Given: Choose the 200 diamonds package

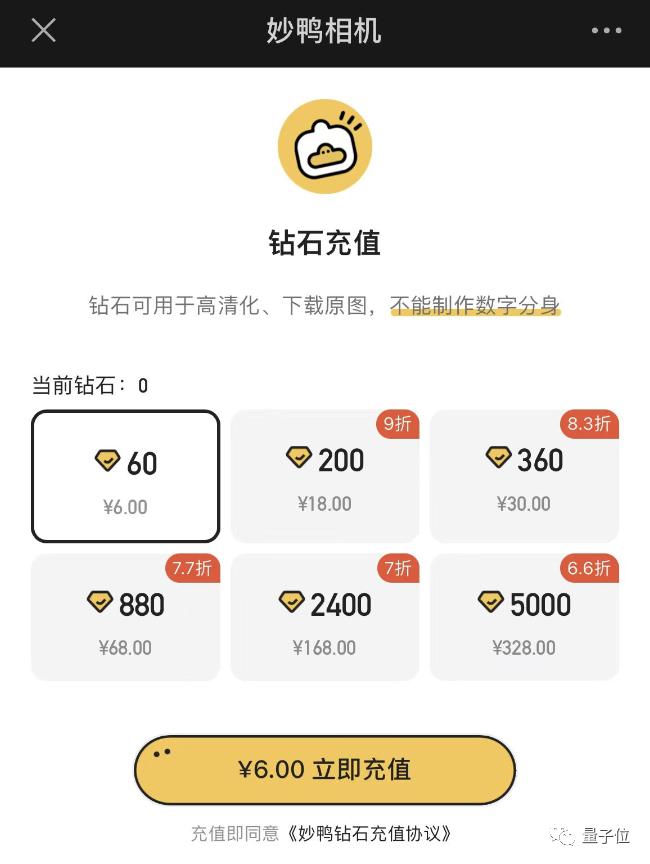Looking at the screenshot, I should [325, 476].
